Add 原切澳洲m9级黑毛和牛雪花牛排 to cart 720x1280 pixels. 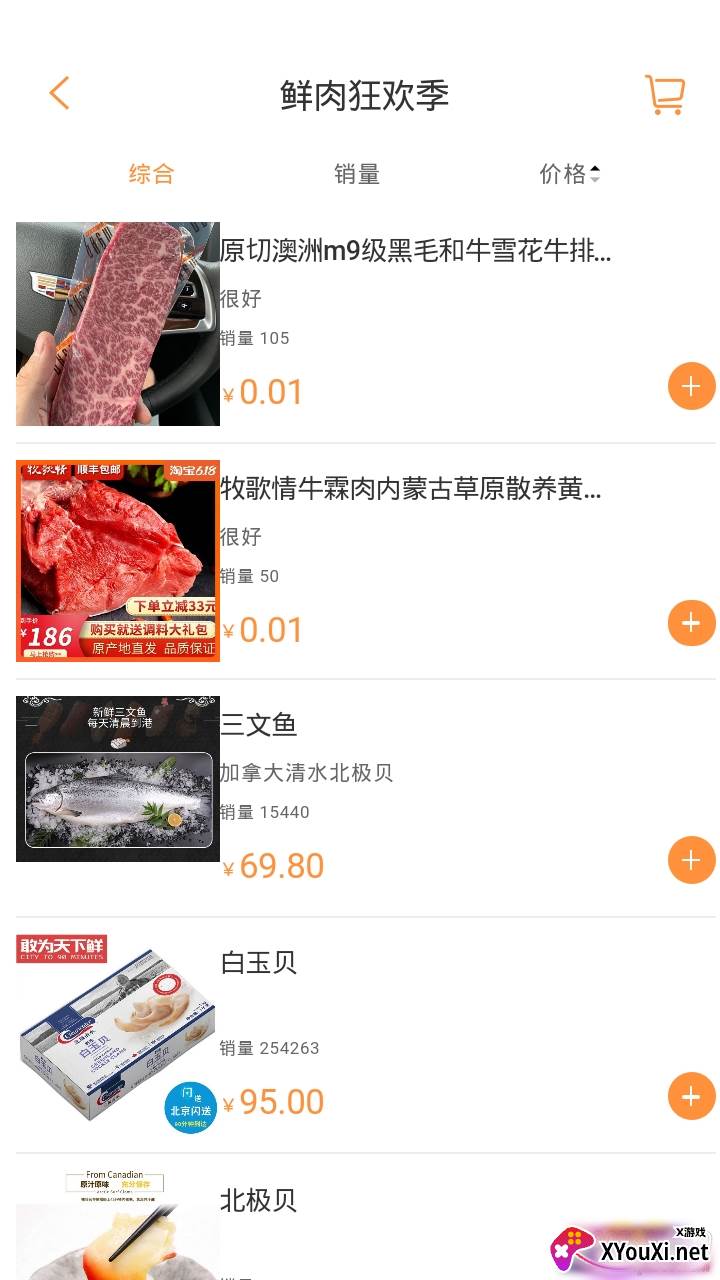coord(691,387)
